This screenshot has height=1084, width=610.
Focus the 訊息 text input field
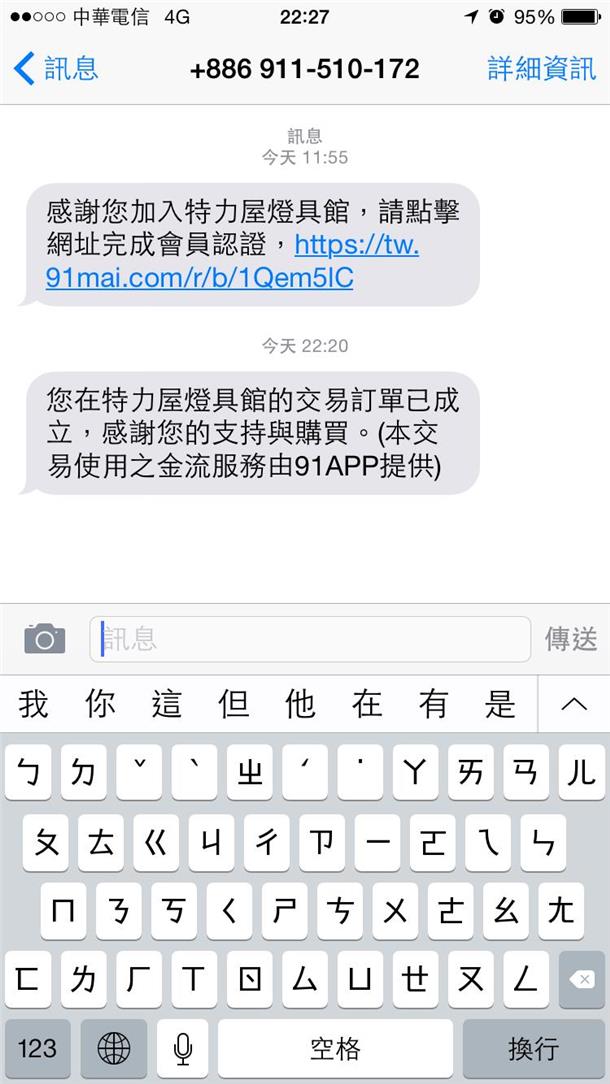(x=310, y=639)
